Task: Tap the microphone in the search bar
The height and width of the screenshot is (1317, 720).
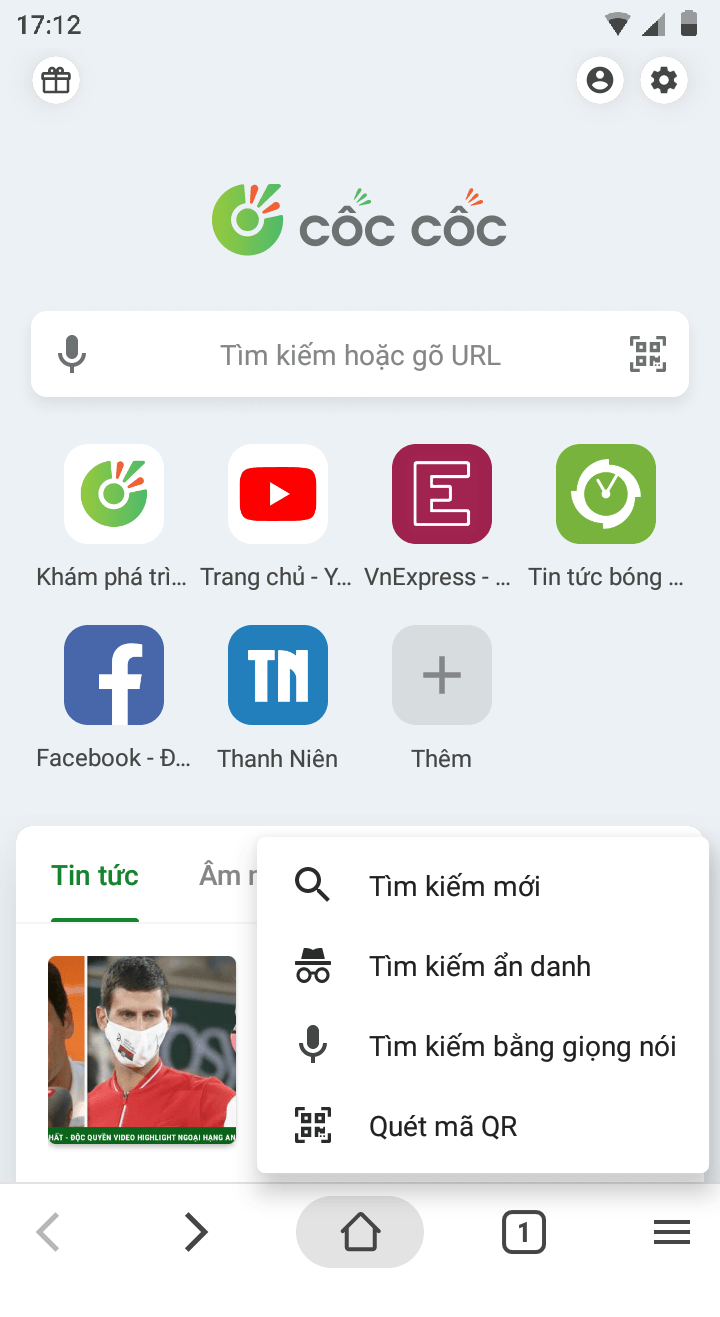Action: point(71,354)
